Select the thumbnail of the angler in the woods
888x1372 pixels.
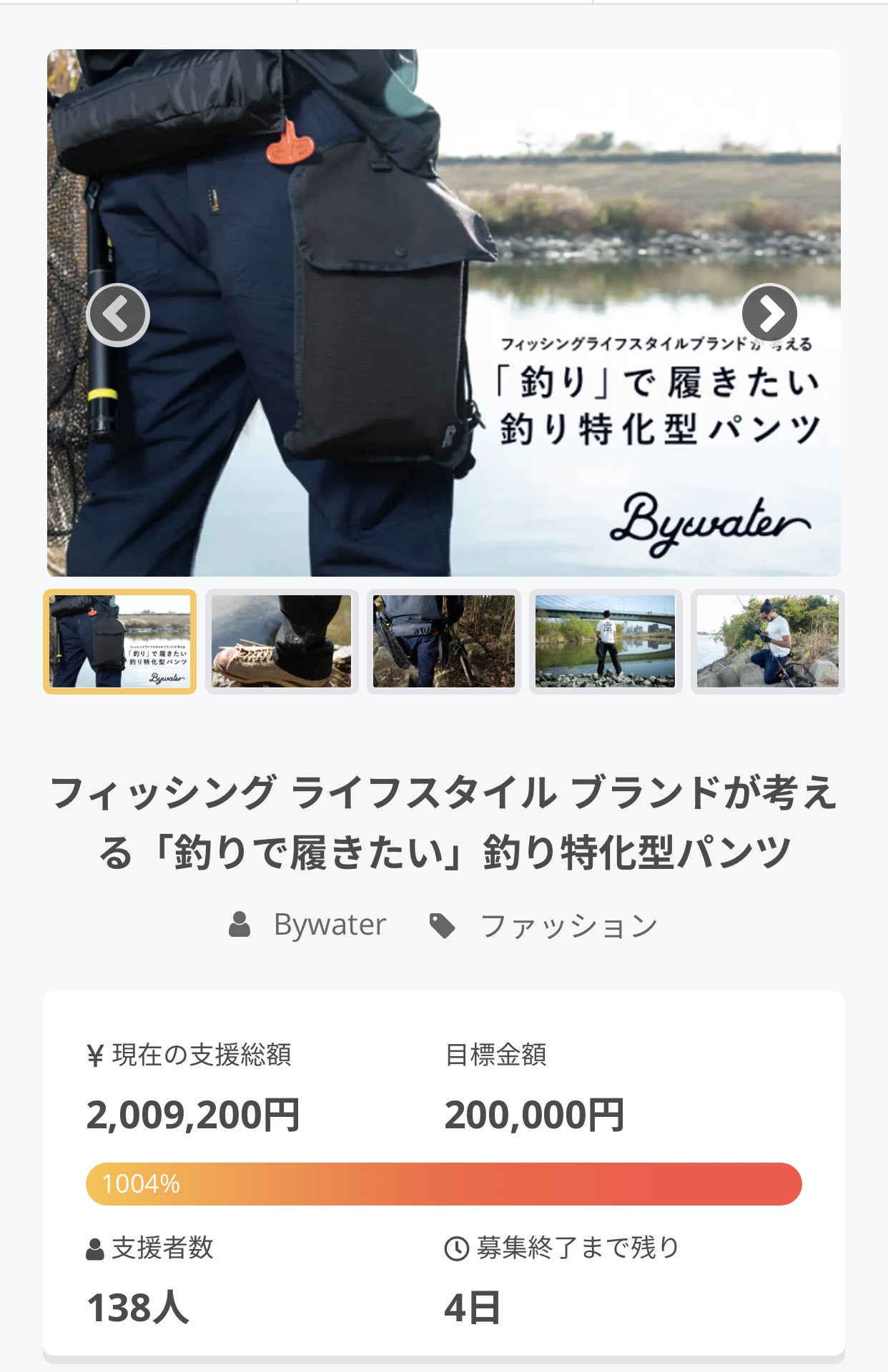coord(444,642)
